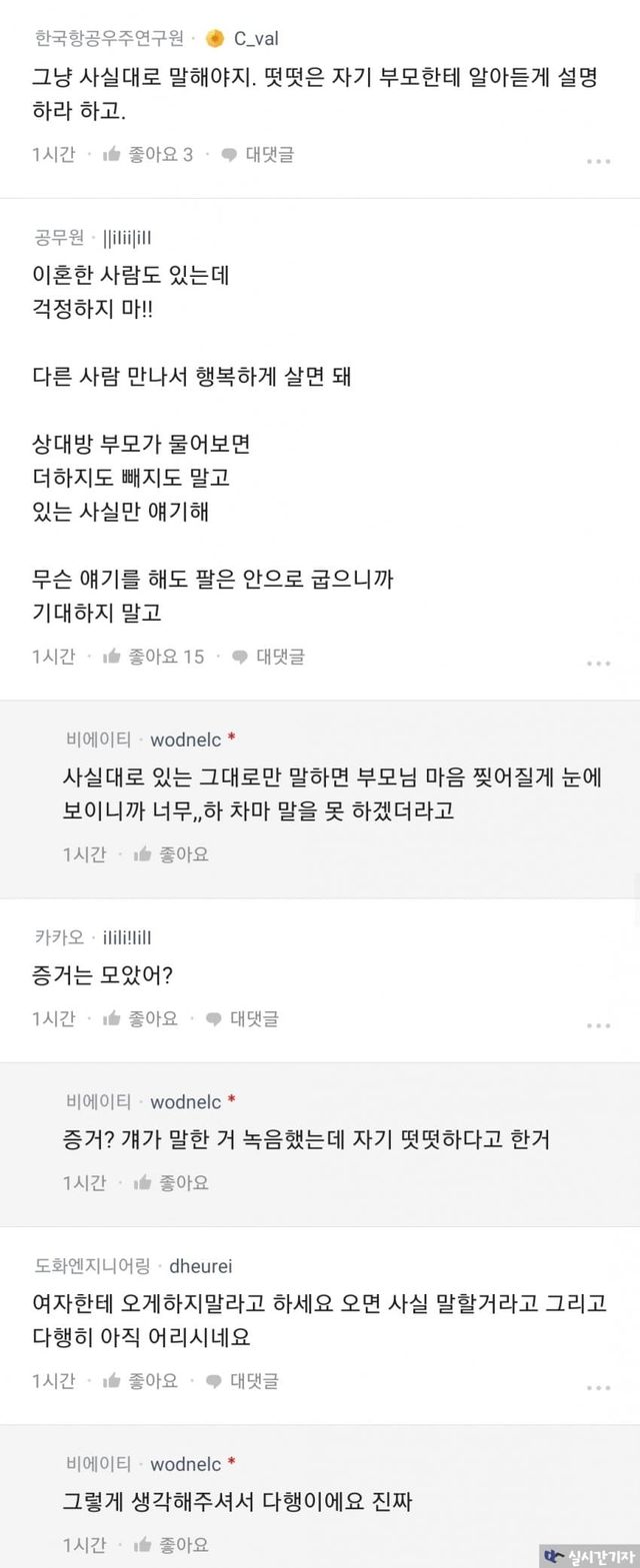Like wodnelc's reply about 부모님 마음
640x1568 pixels.
pos(171,854)
